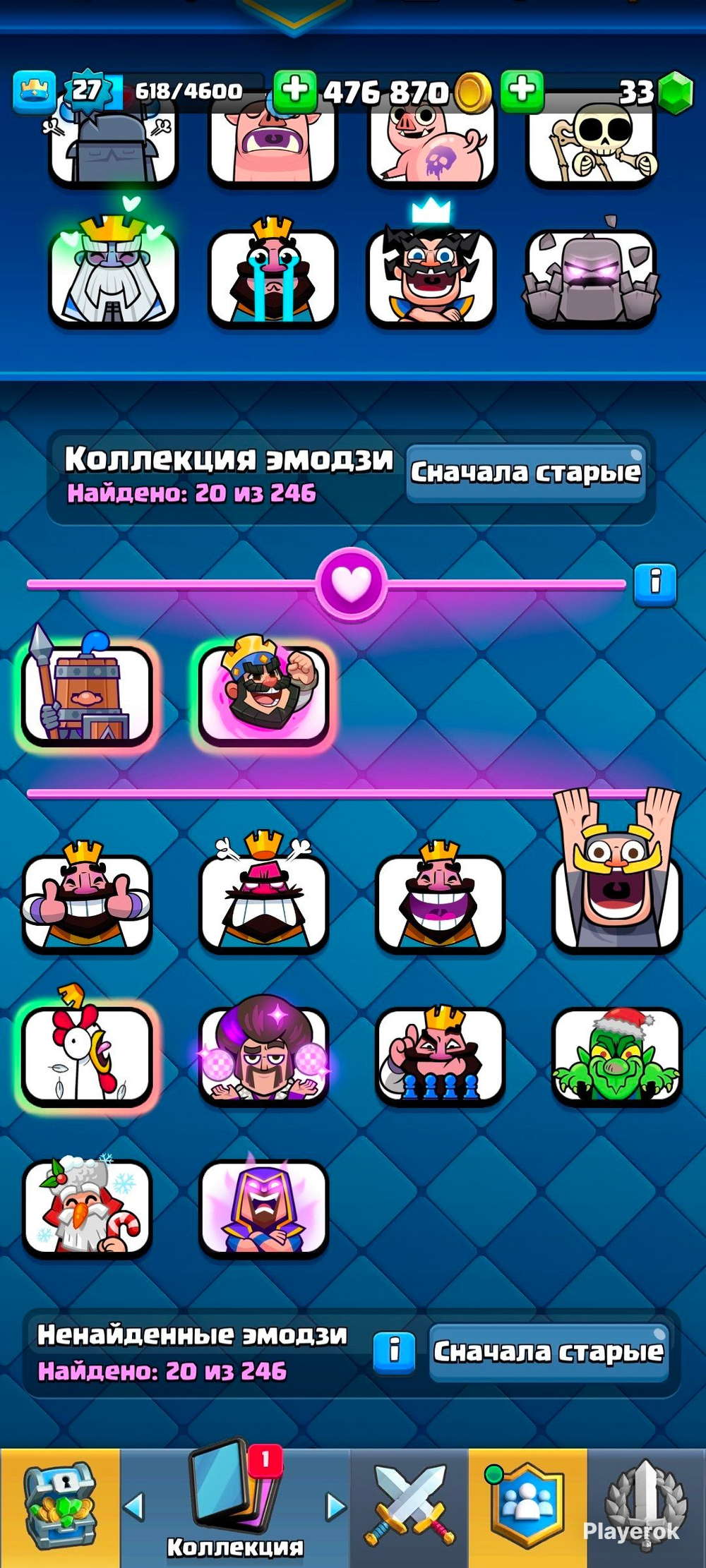Change sort order in Коллекция эмодзи
This screenshot has height=1568, width=706.
pyautogui.click(x=526, y=472)
